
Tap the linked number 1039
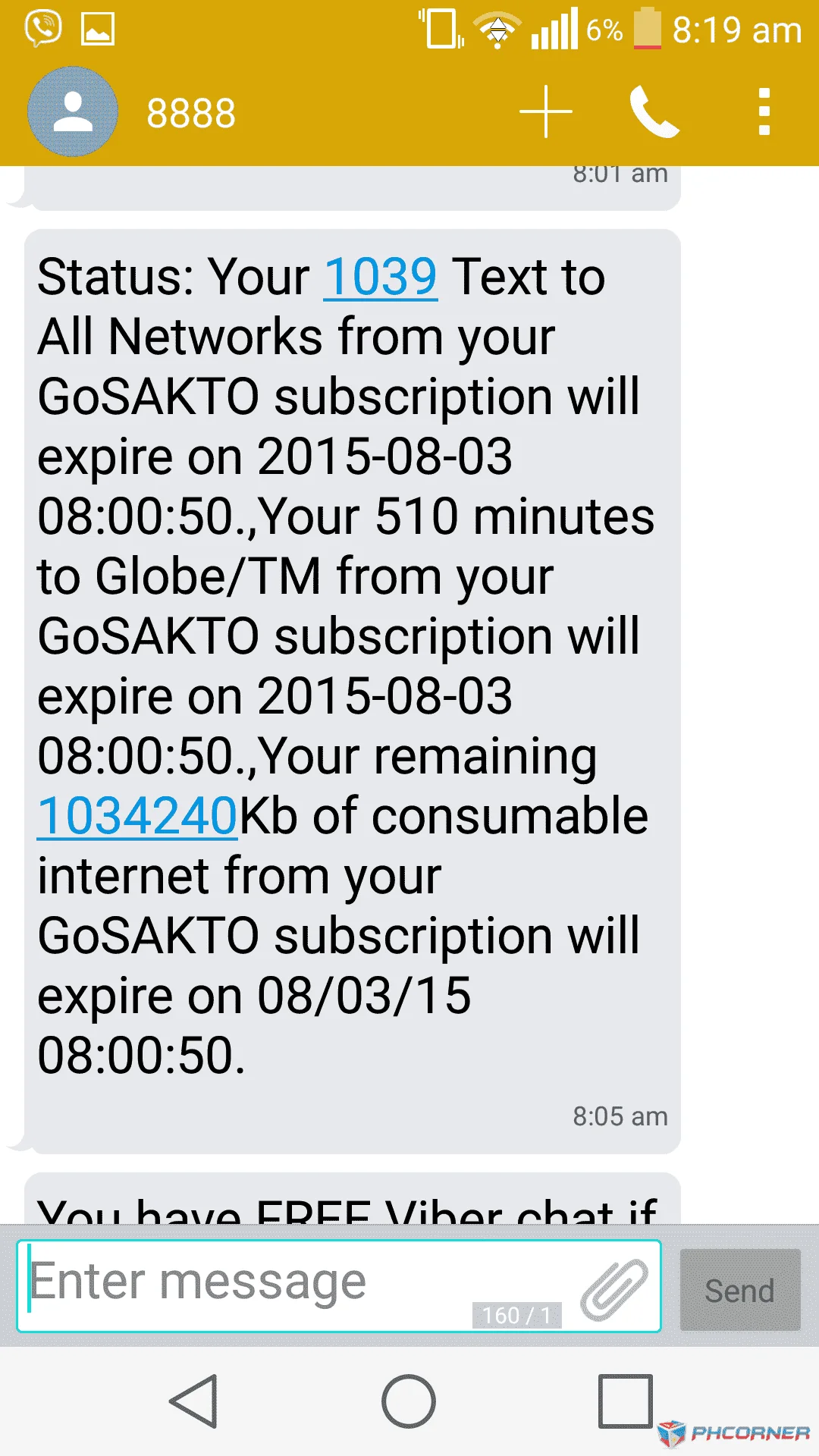[381, 277]
